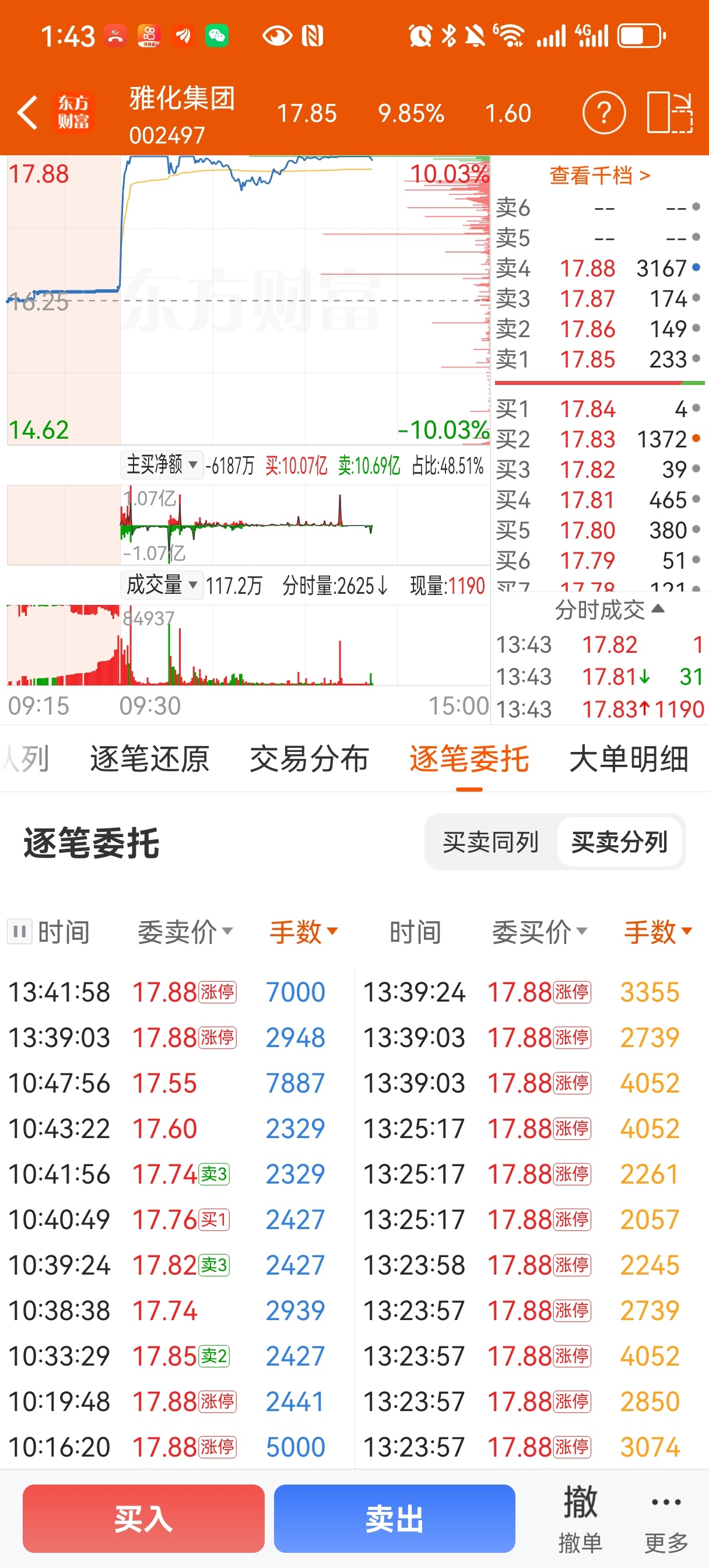This screenshot has width=709, height=1568.
Task: Filter by 委卖价 column dropdown
Action: pos(185,932)
